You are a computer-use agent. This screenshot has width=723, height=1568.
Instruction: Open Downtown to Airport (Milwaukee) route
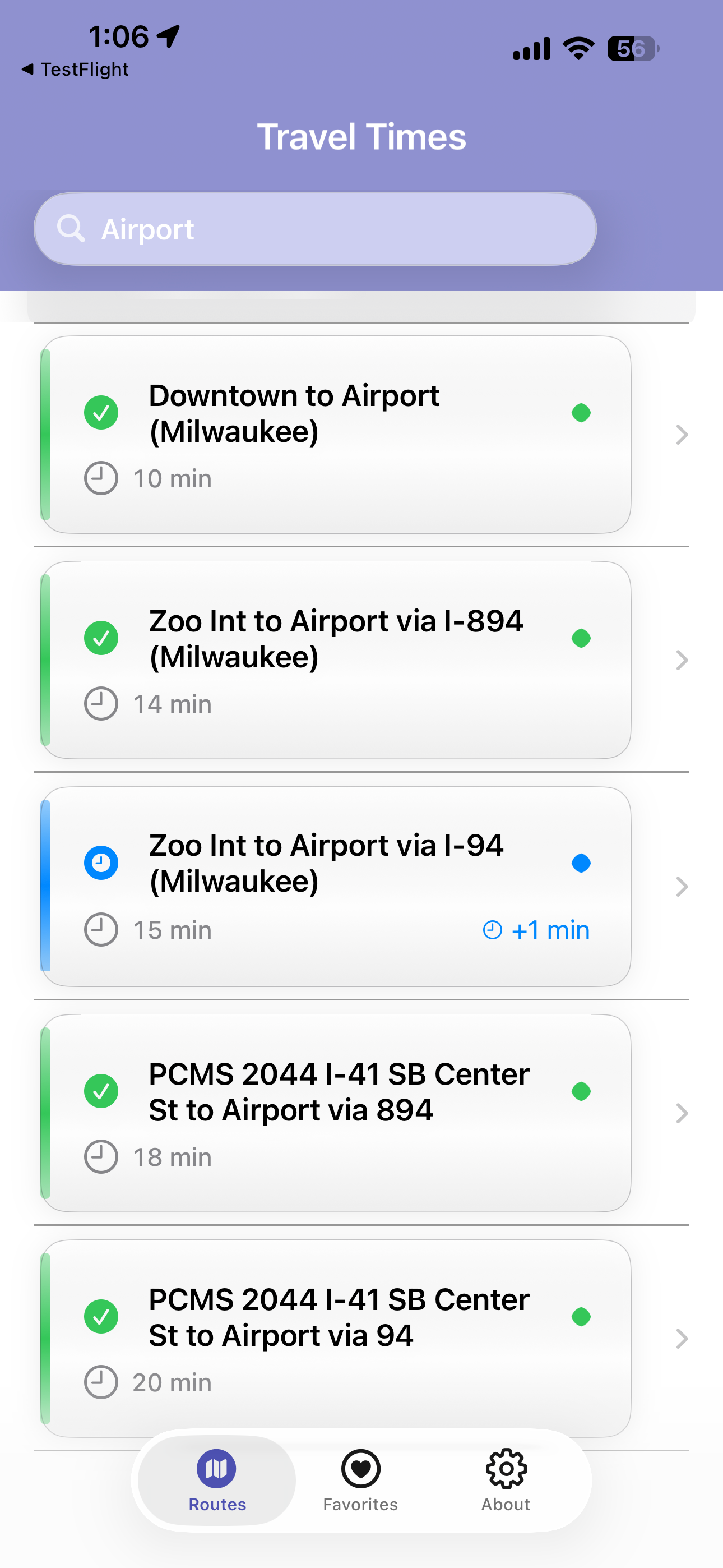335,435
